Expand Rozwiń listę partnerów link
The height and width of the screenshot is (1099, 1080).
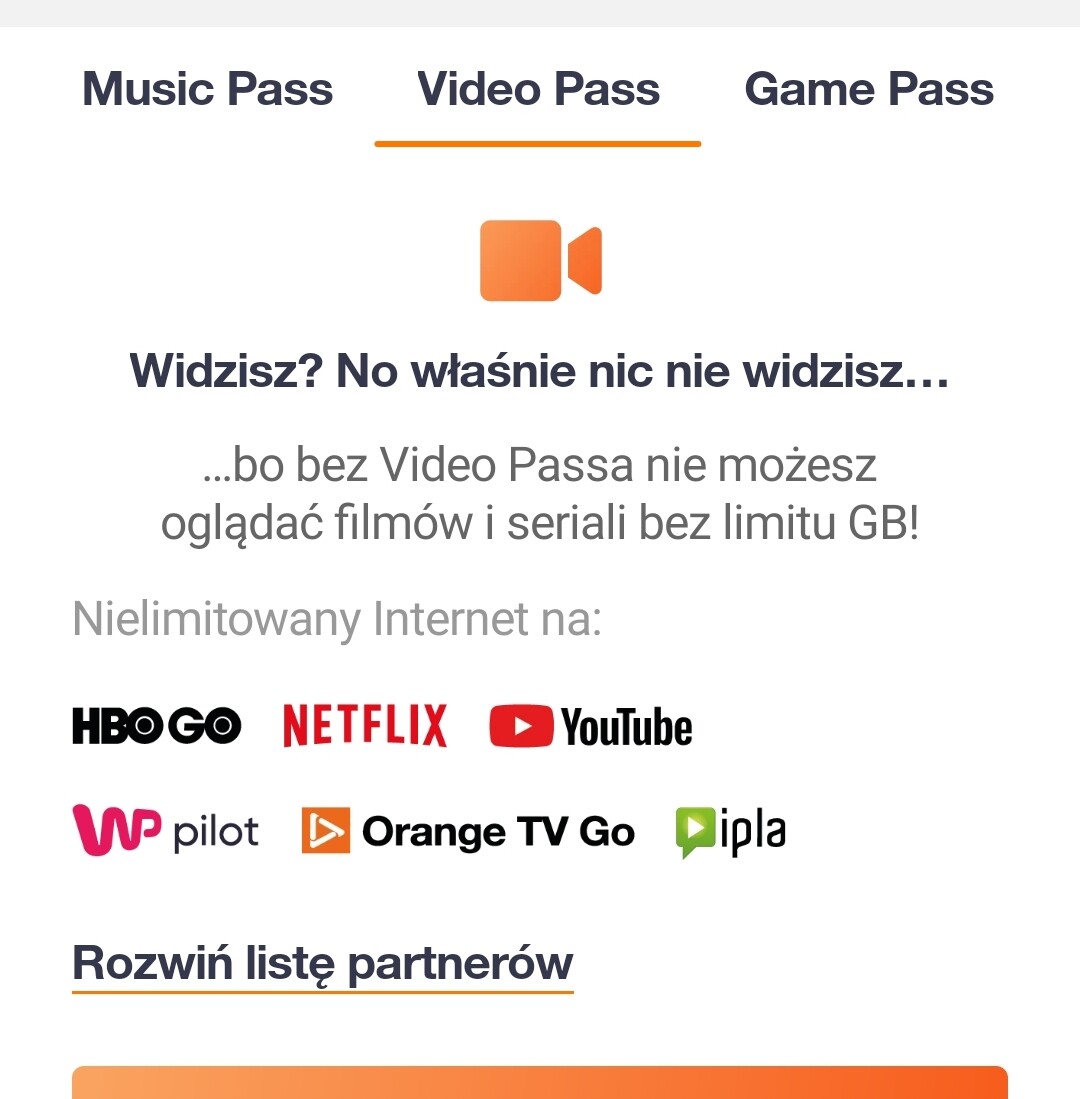[322, 963]
